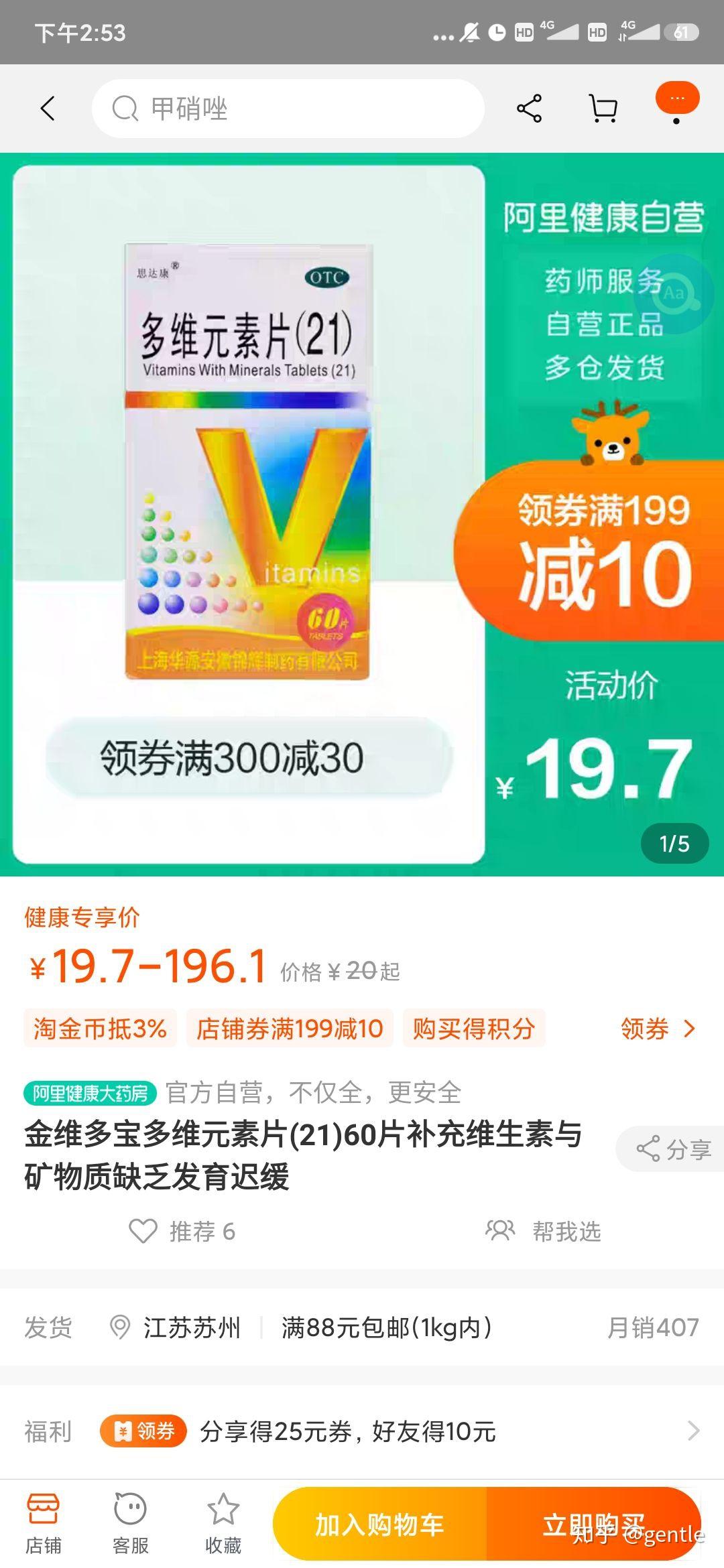Tap the search box showing 甲硝唑
Viewport: 724px width, 1568px height.
(x=288, y=109)
